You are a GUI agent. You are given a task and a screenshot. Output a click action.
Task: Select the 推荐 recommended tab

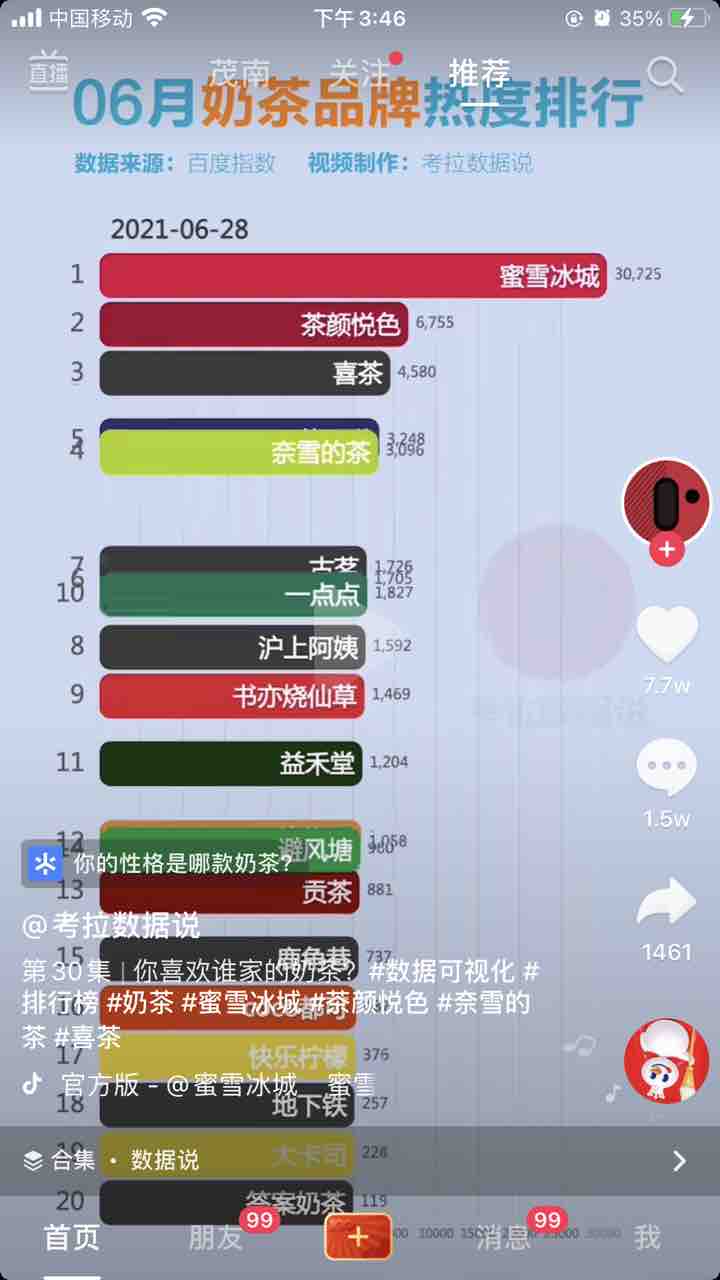pyautogui.click(x=479, y=72)
